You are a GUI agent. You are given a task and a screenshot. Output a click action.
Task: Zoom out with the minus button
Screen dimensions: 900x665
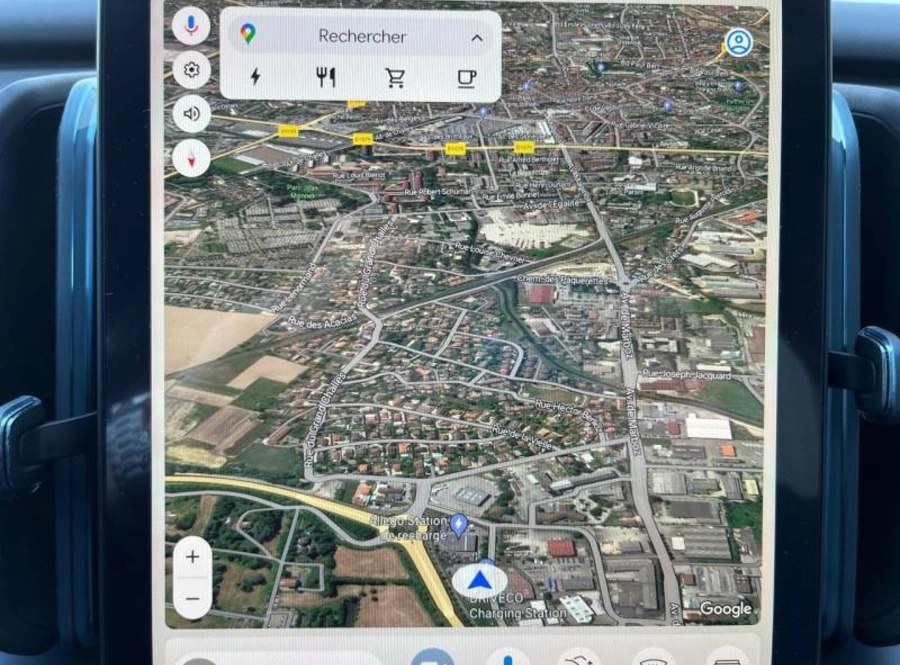pos(192,599)
